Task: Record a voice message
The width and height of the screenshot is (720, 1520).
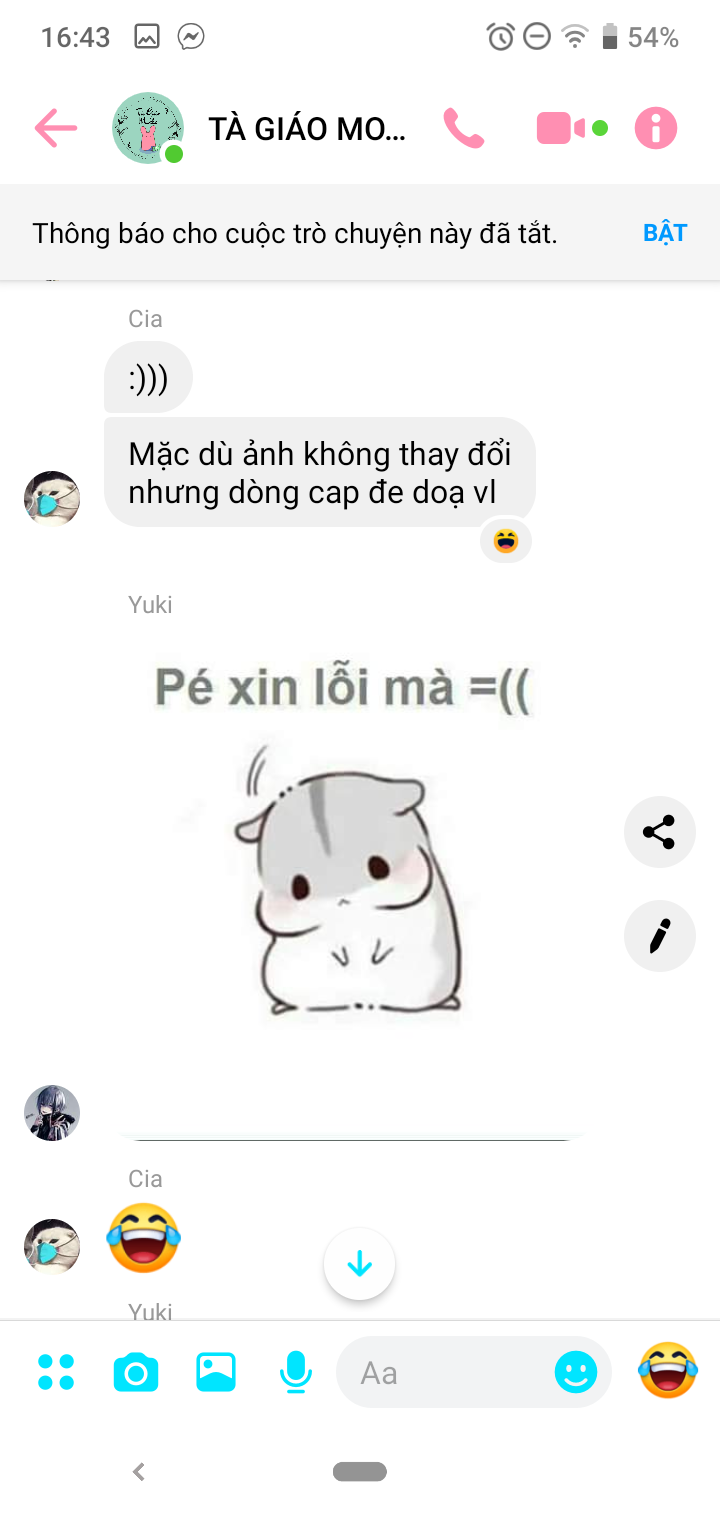Action: pos(295,1372)
